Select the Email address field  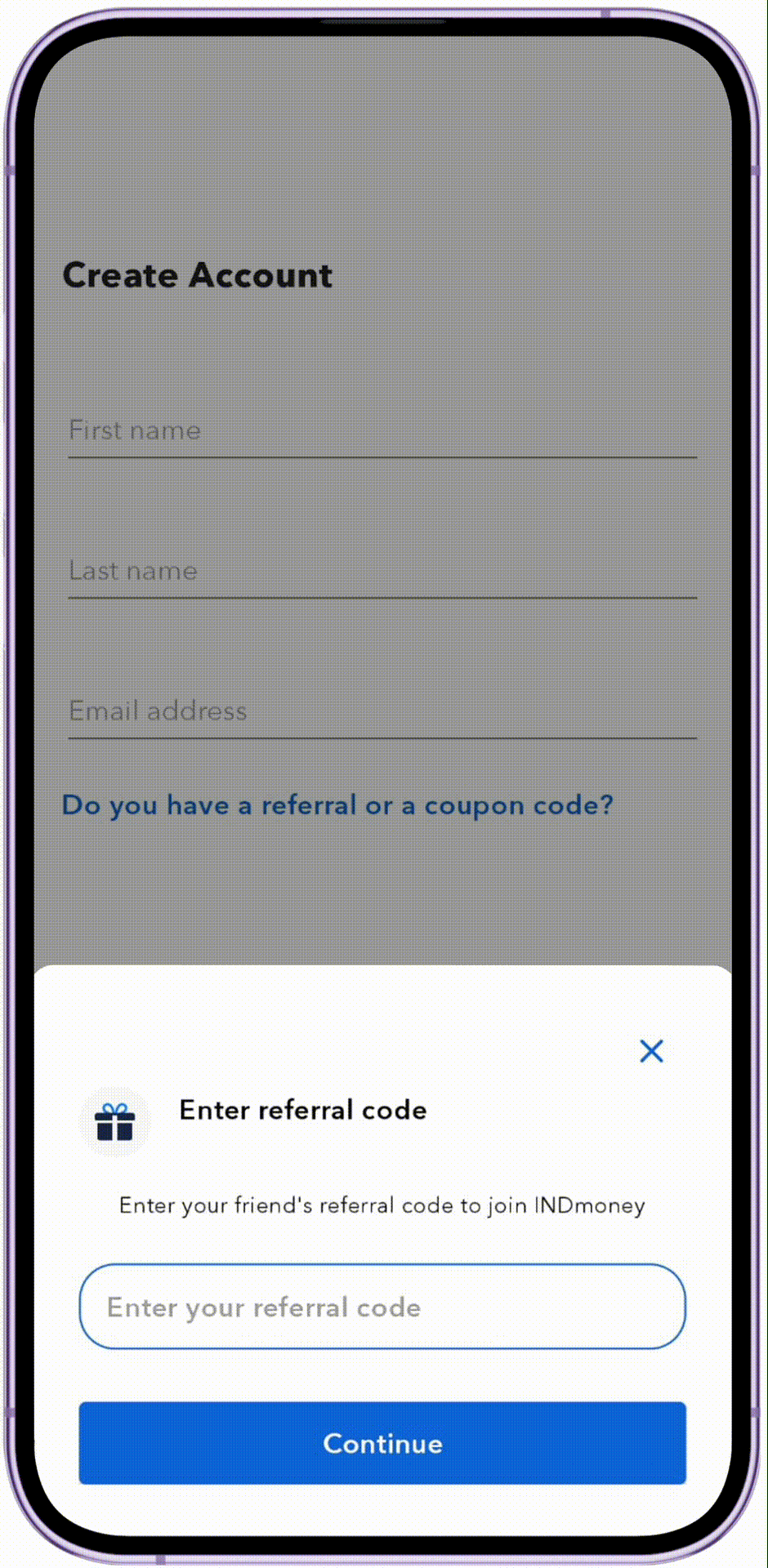382,711
